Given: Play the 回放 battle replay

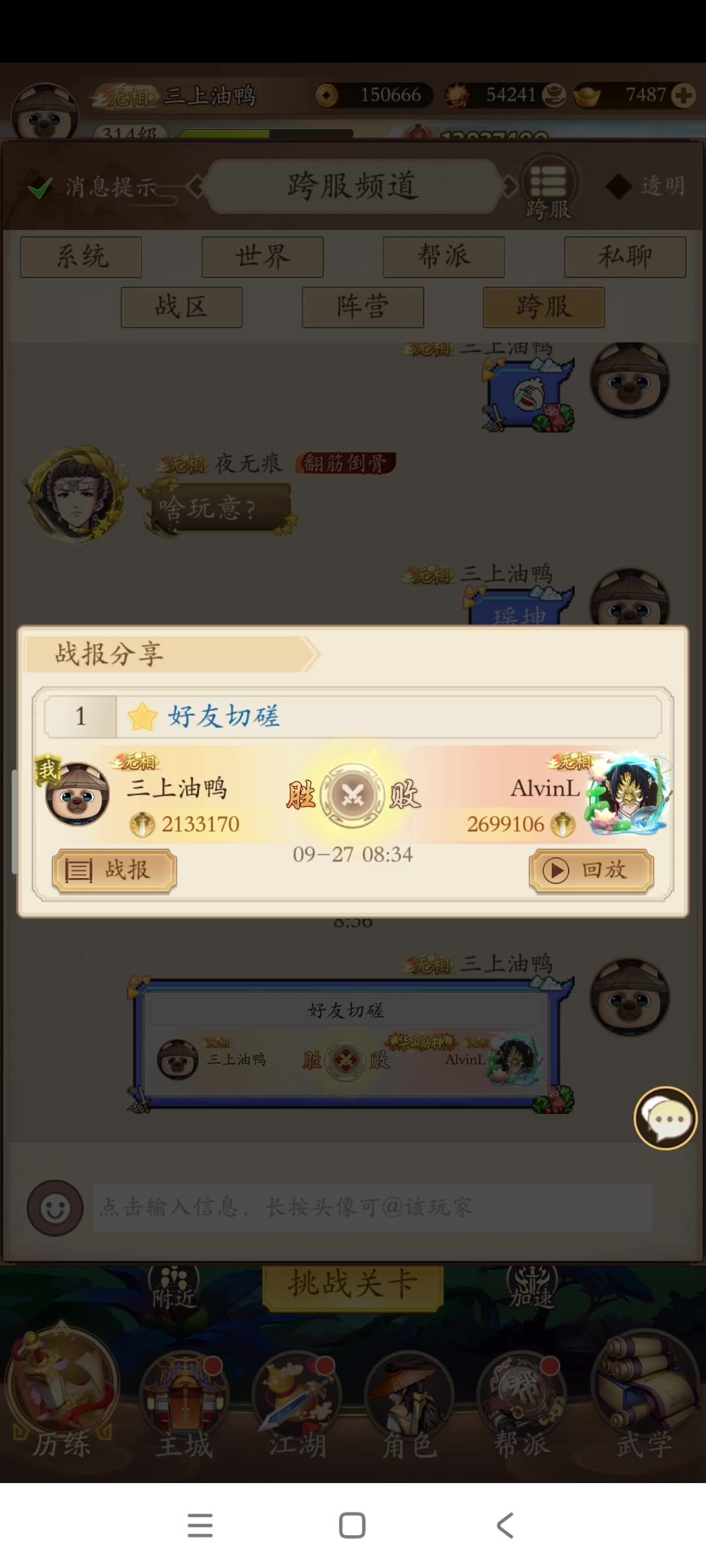Looking at the screenshot, I should 591,870.
